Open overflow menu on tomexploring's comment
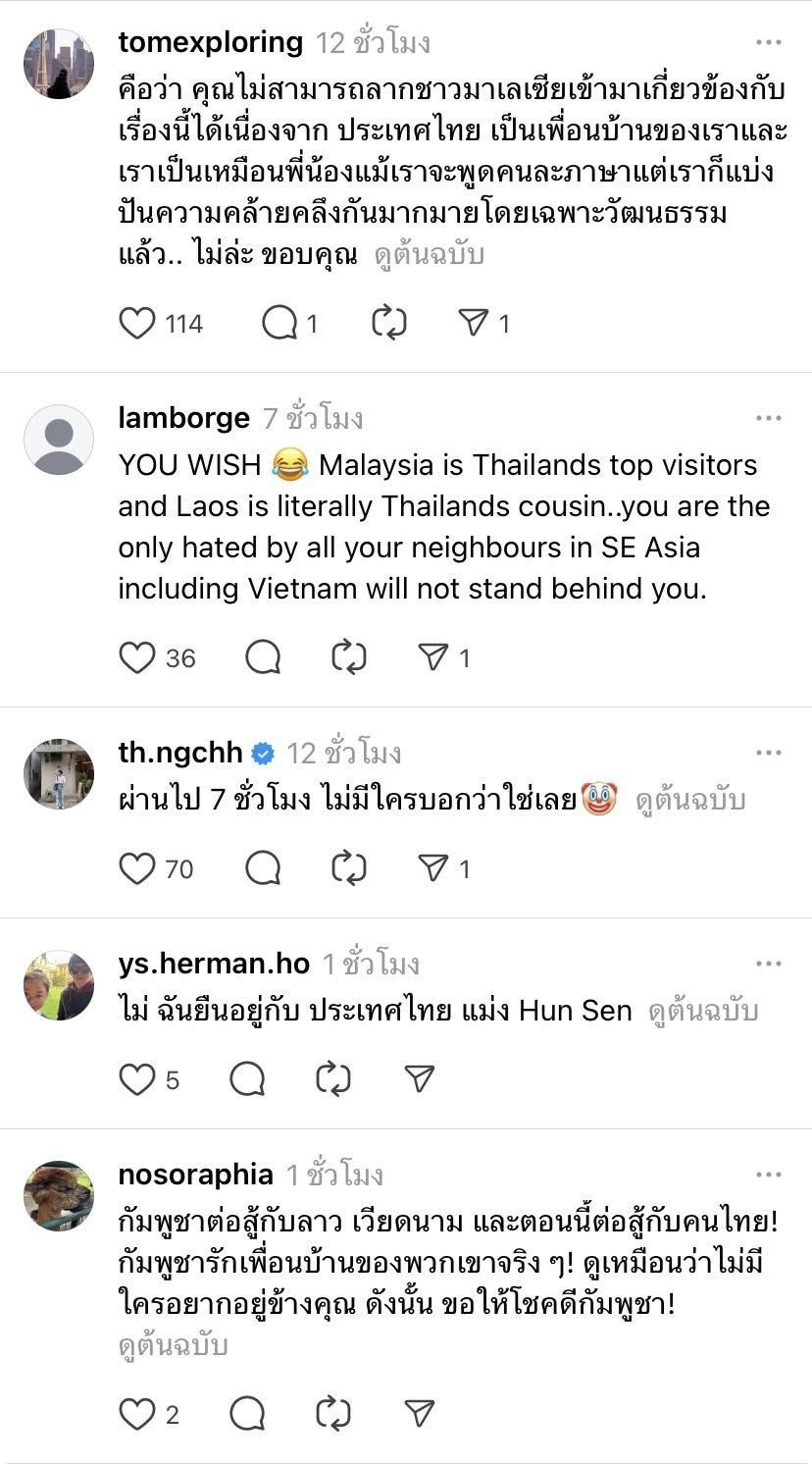The image size is (812, 1464). [x=768, y=42]
